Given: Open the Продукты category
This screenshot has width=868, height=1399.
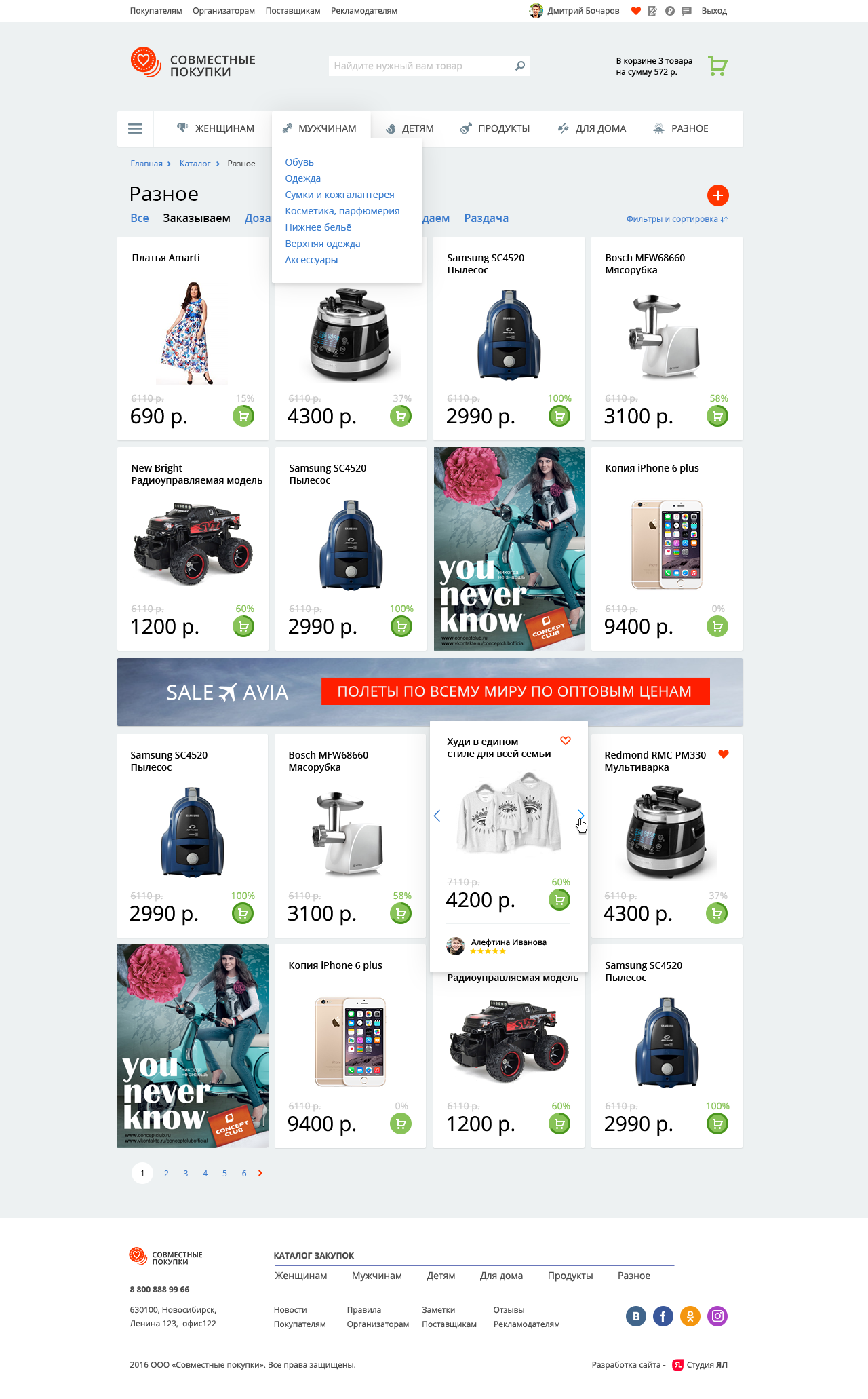Looking at the screenshot, I should point(495,129).
